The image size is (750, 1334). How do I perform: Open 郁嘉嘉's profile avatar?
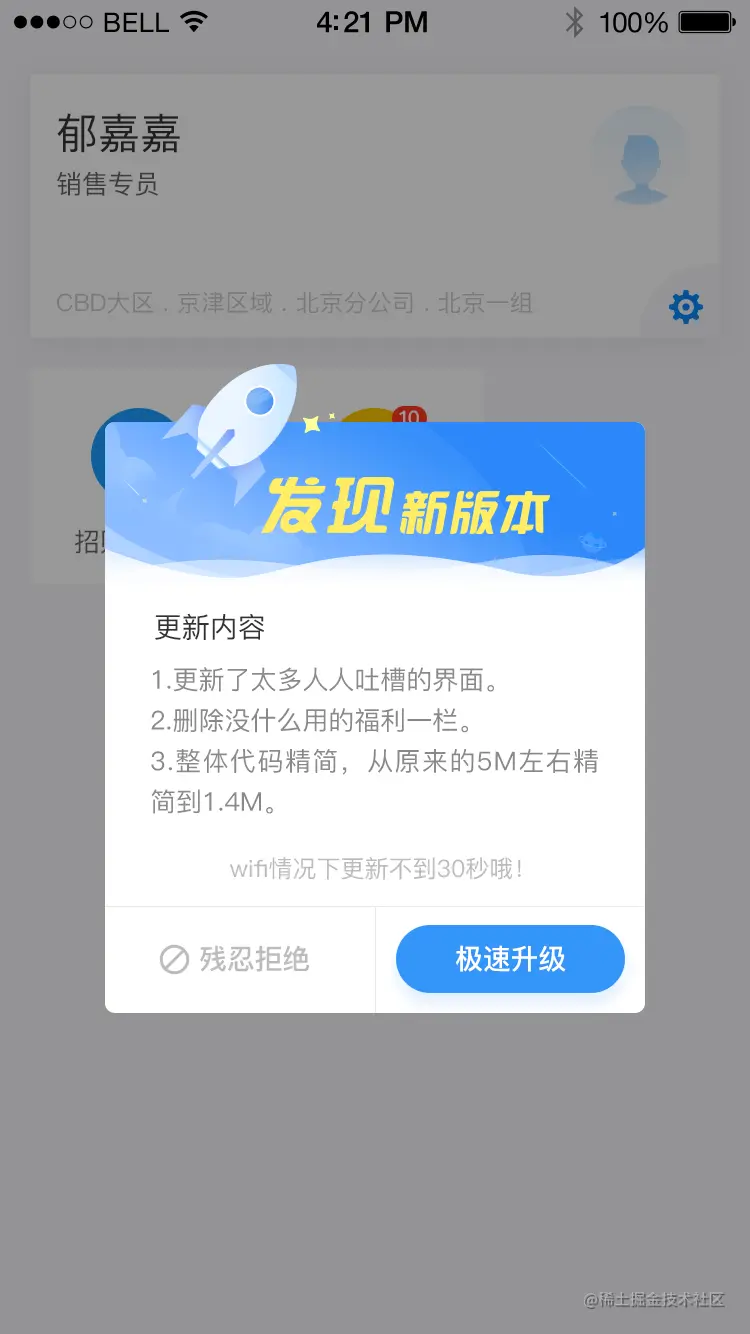tap(640, 155)
